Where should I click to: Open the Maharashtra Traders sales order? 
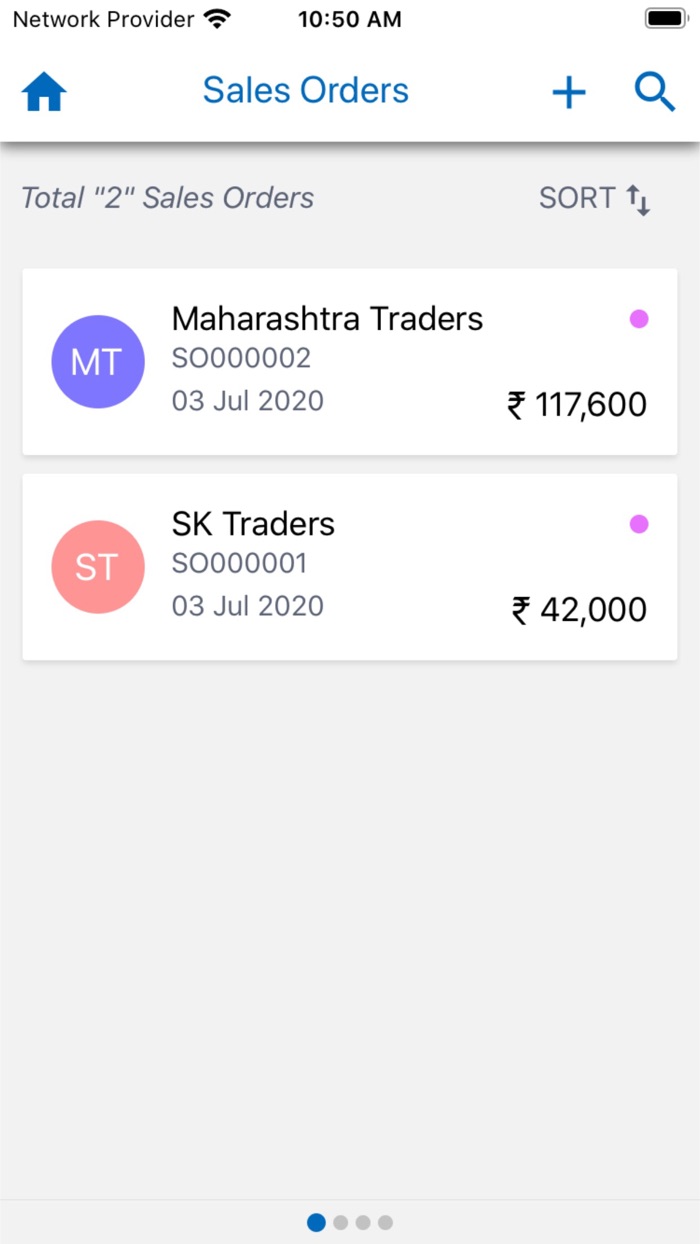pyautogui.click(x=349, y=361)
